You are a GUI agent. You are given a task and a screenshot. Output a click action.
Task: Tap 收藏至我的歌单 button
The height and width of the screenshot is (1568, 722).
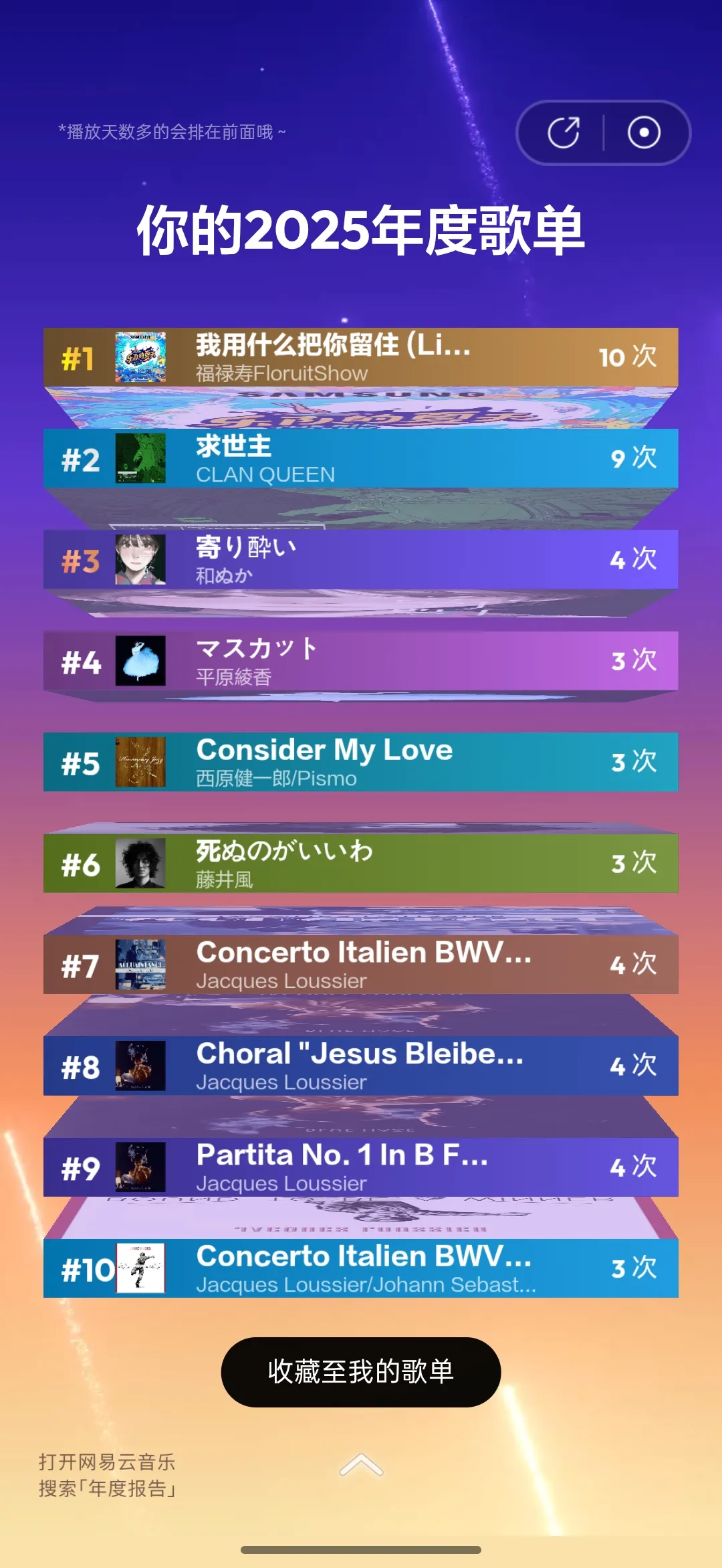pos(360,1372)
